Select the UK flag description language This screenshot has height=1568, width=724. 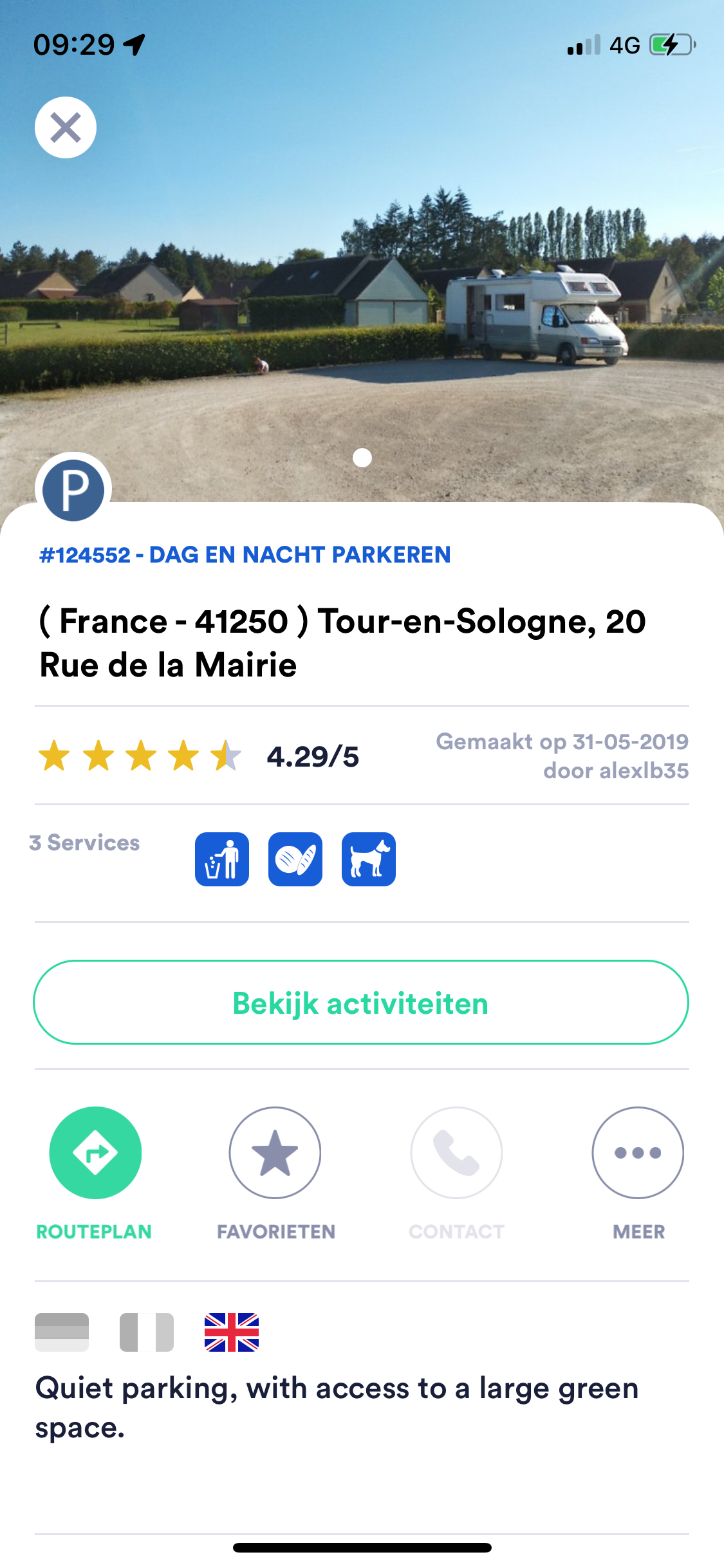[x=232, y=1332]
